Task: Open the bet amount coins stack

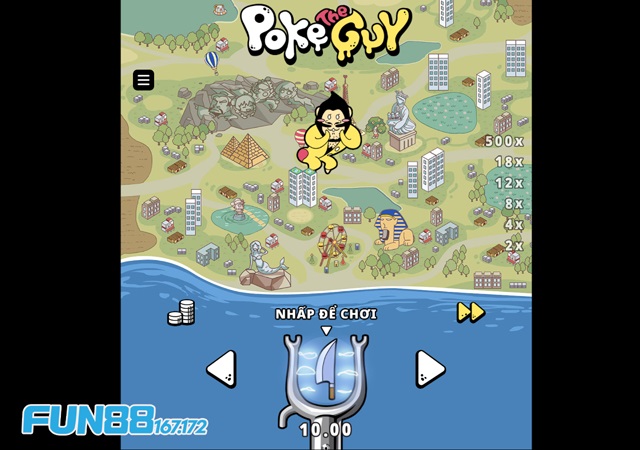Action: (181, 313)
